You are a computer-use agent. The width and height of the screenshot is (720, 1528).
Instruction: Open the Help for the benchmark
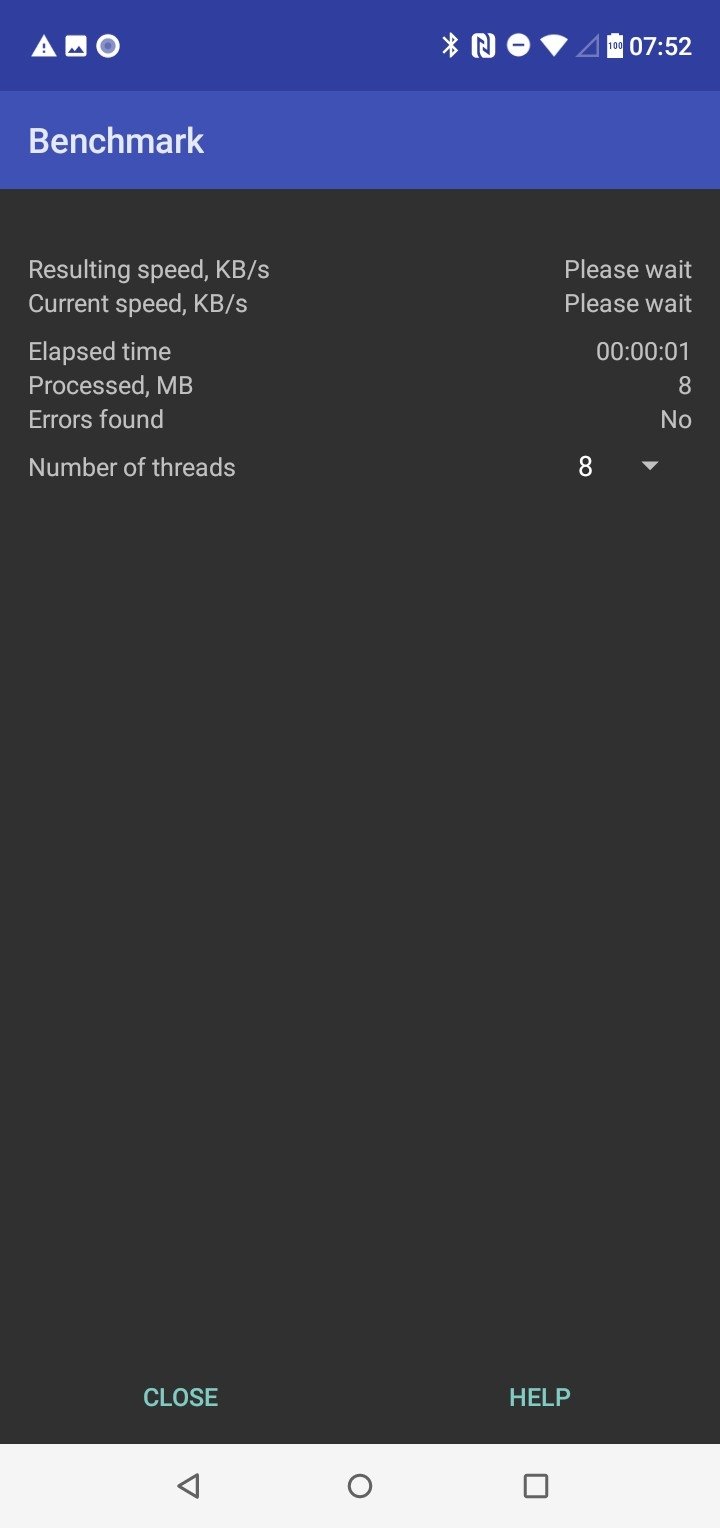pos(540,1397)
